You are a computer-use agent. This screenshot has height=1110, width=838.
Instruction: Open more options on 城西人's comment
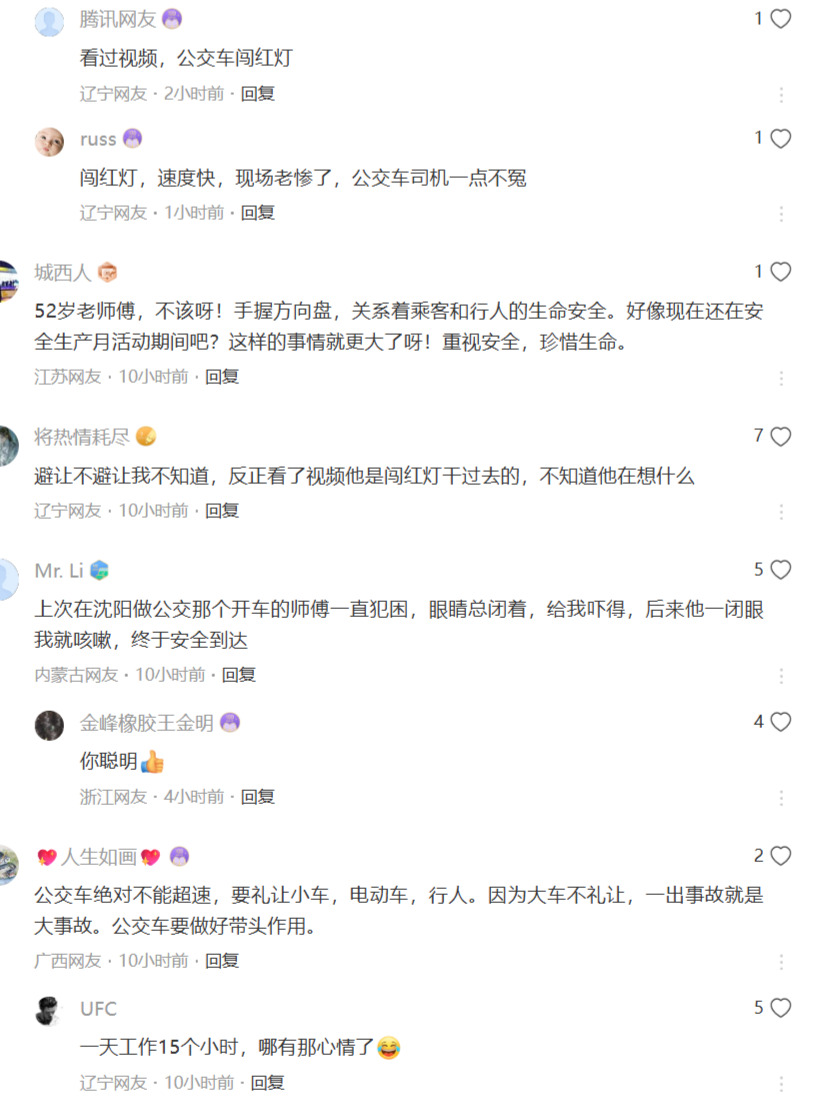click(782, 377)
